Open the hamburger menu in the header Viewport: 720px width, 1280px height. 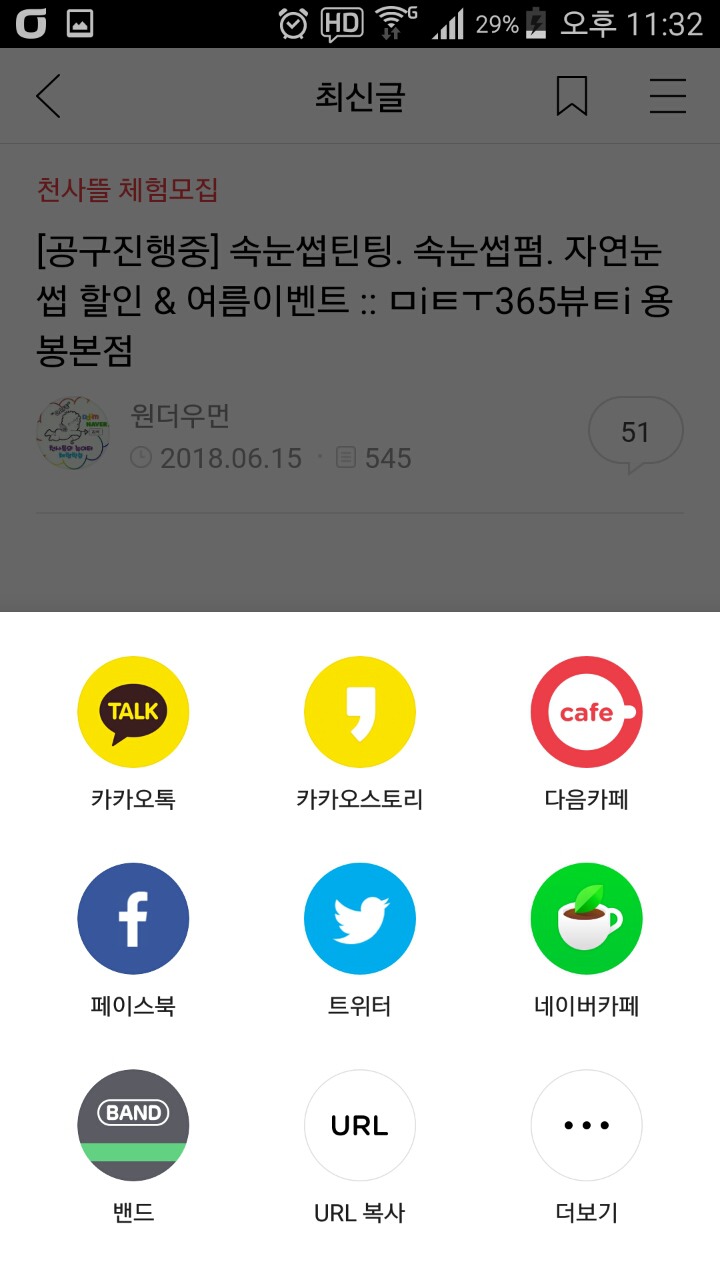(x=667, y=96)
